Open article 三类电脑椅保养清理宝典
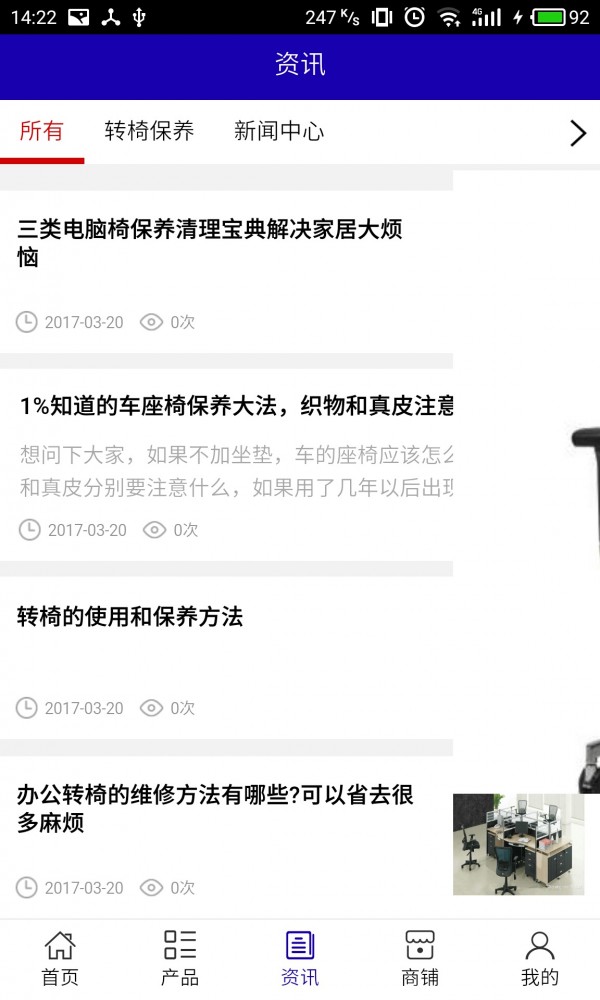Image resolution: width=600 pixels, height=1000 pixels. click(x=210, y=243)
